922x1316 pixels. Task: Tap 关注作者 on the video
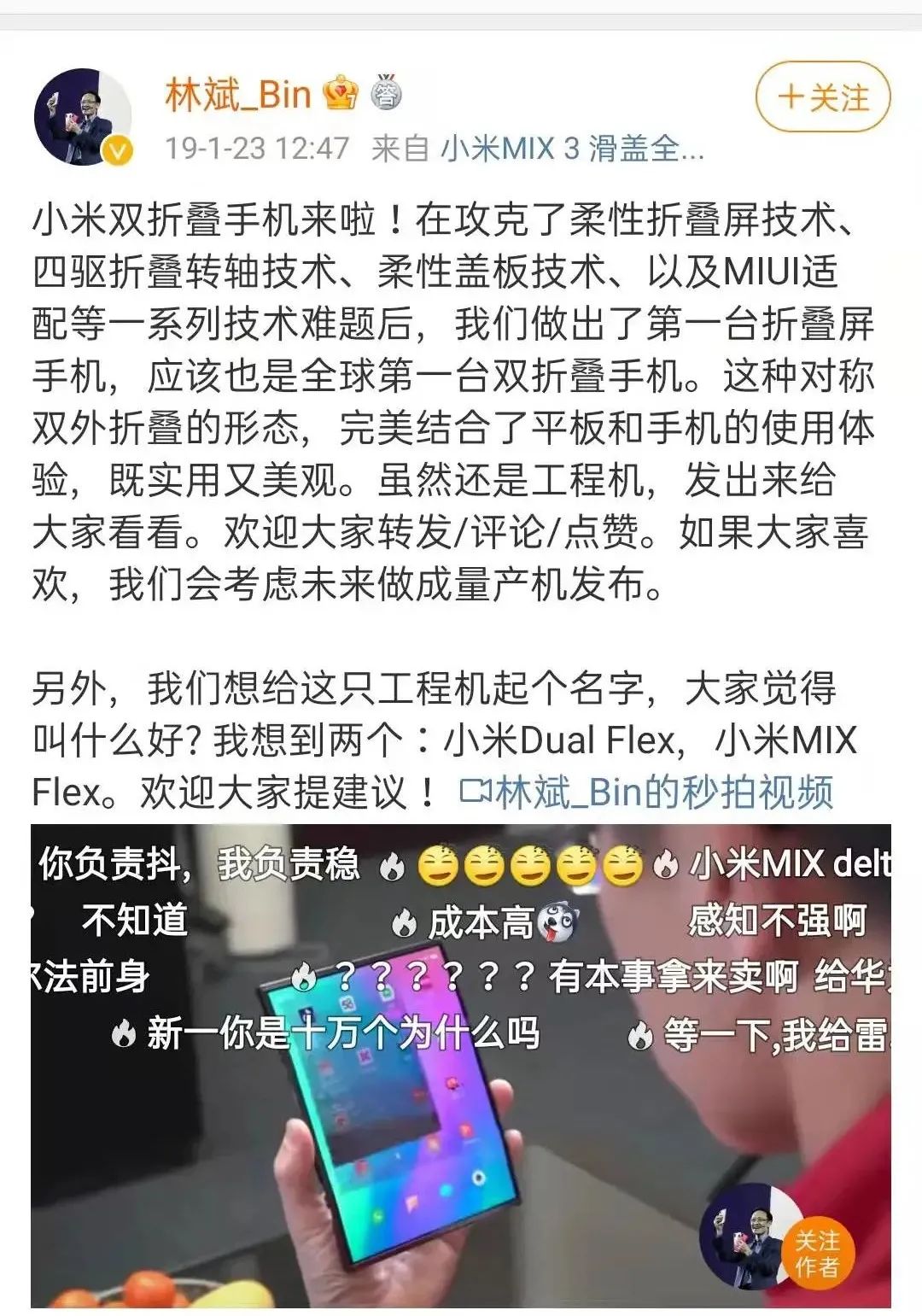point(816,1253)
